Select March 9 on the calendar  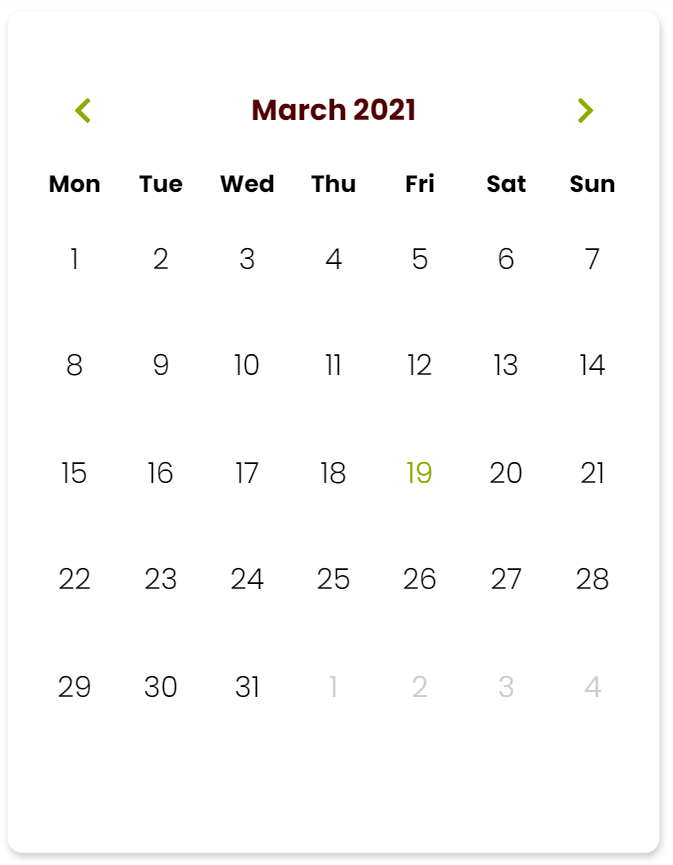[x=161, y=366]
